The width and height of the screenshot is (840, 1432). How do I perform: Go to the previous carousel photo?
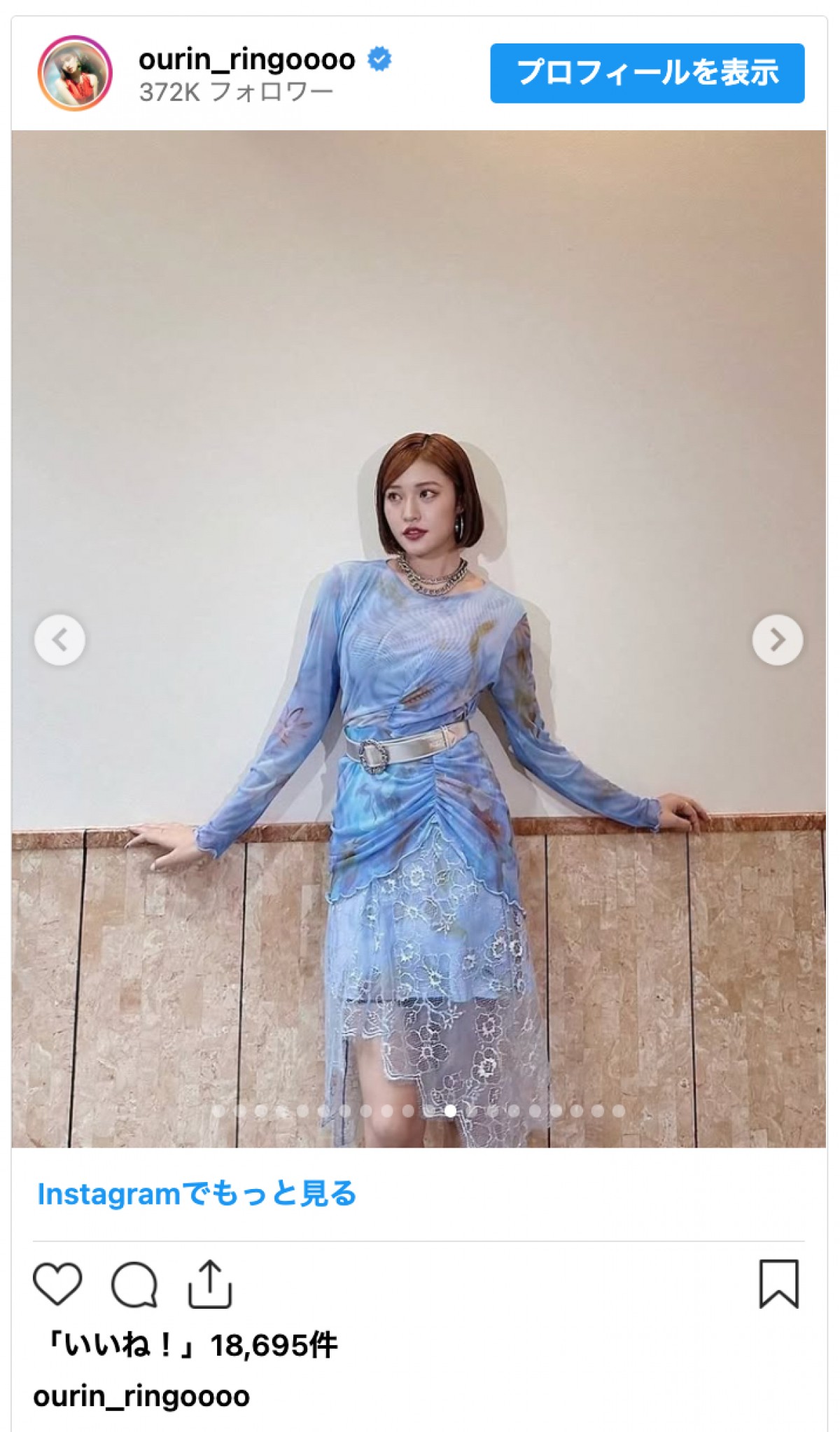point(60,639)
